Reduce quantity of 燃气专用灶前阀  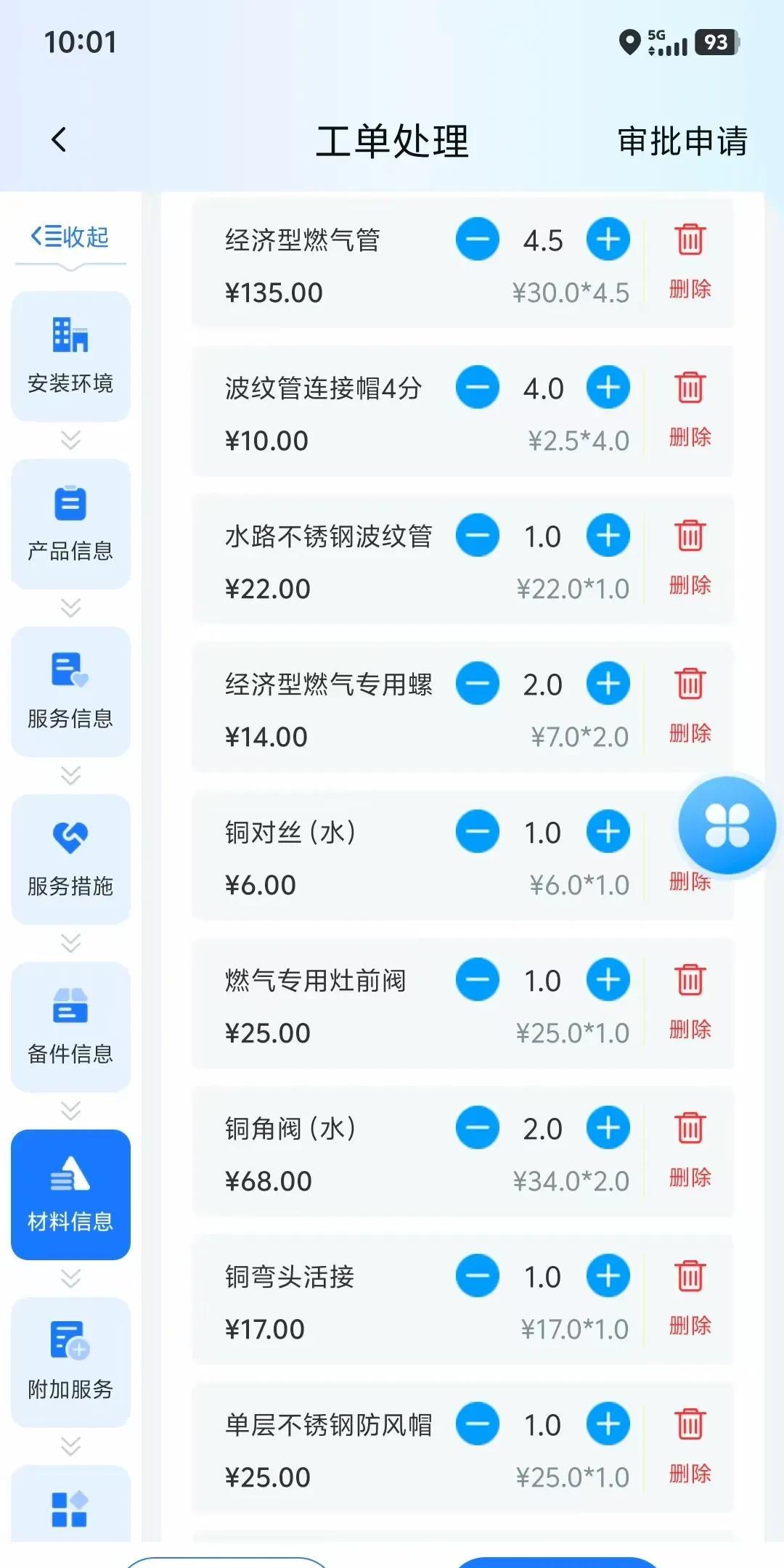477,980
